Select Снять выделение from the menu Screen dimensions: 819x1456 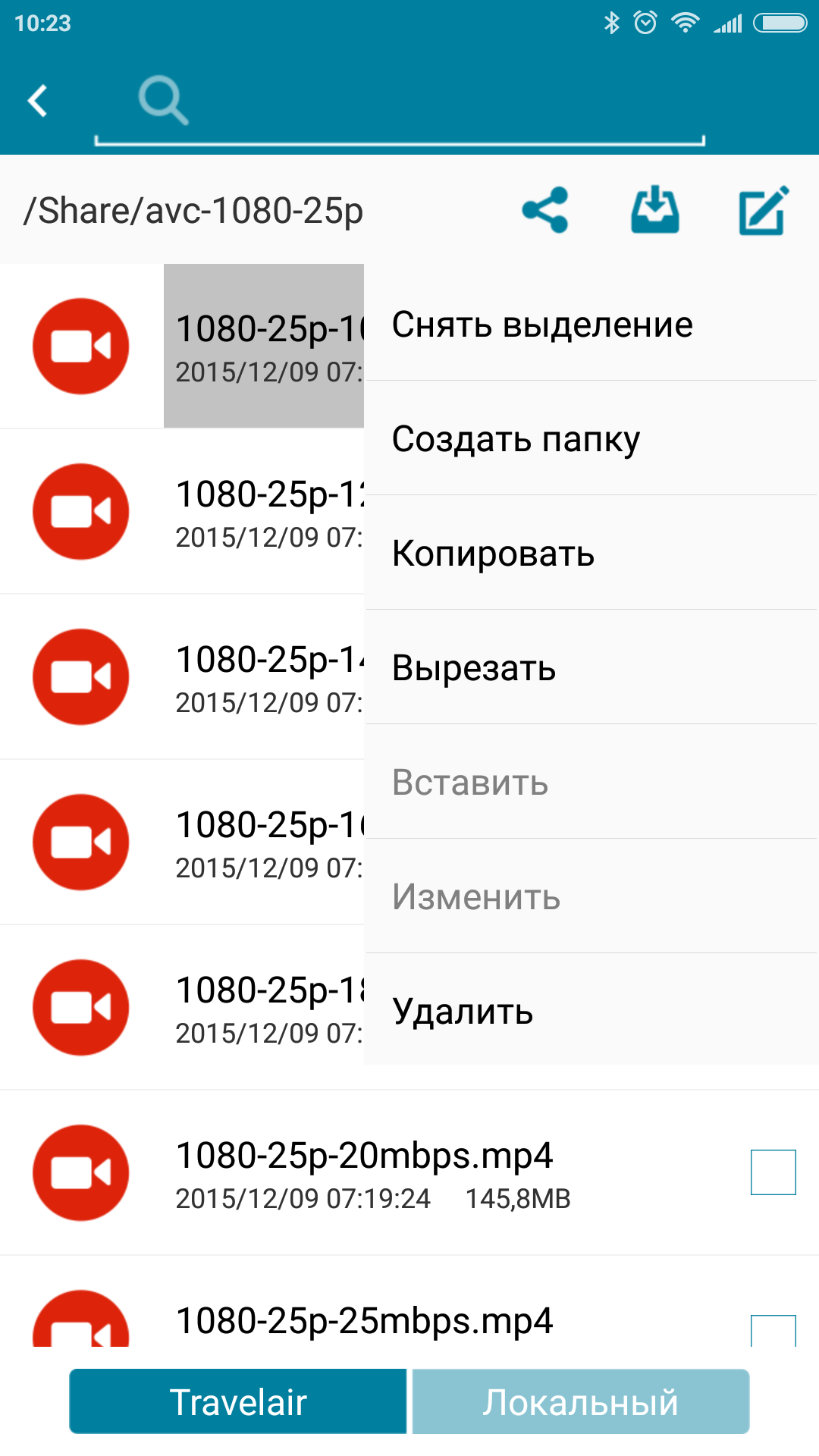pos(541,325)
